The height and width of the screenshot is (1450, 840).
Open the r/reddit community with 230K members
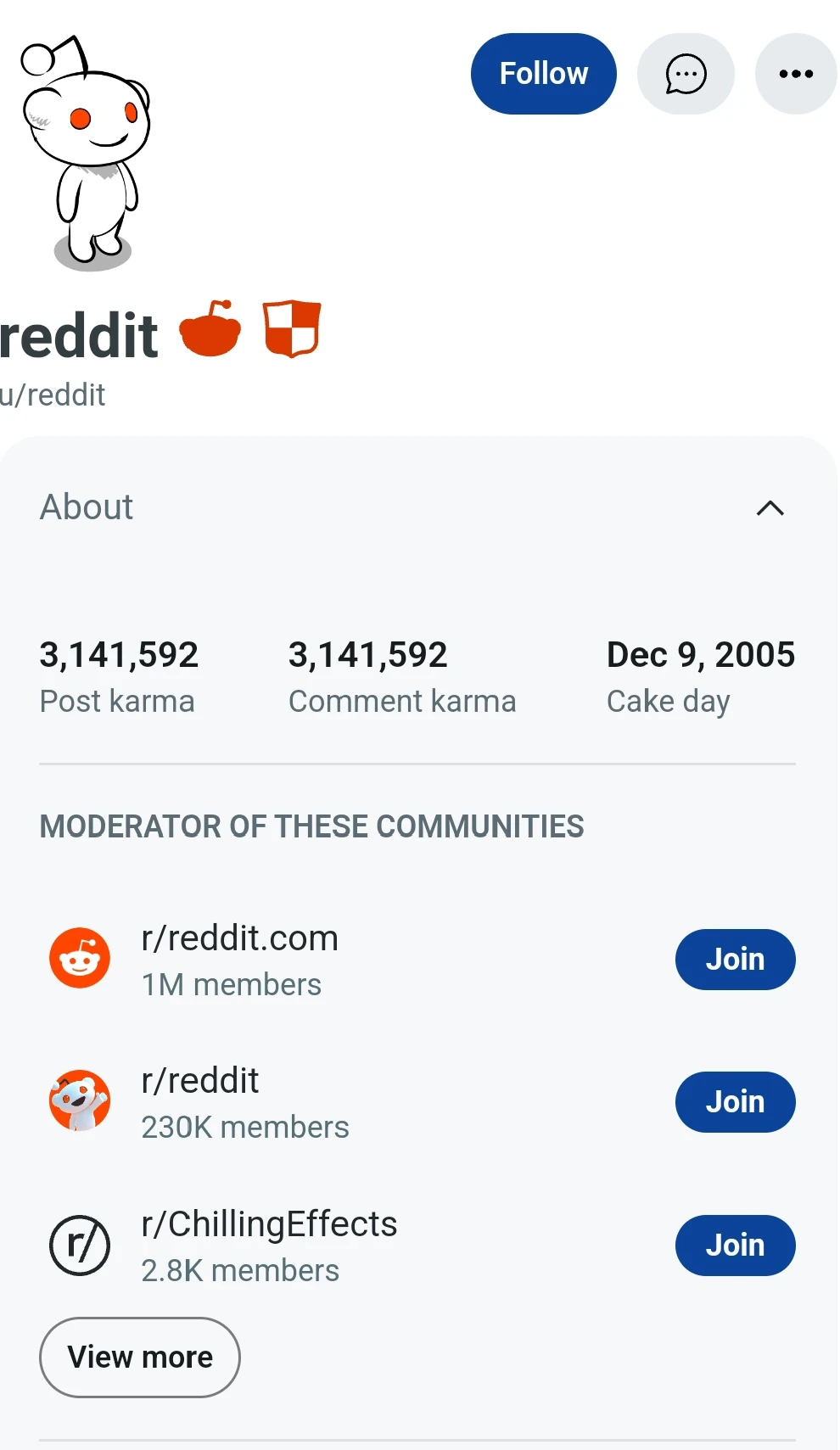coord(200,1082)
